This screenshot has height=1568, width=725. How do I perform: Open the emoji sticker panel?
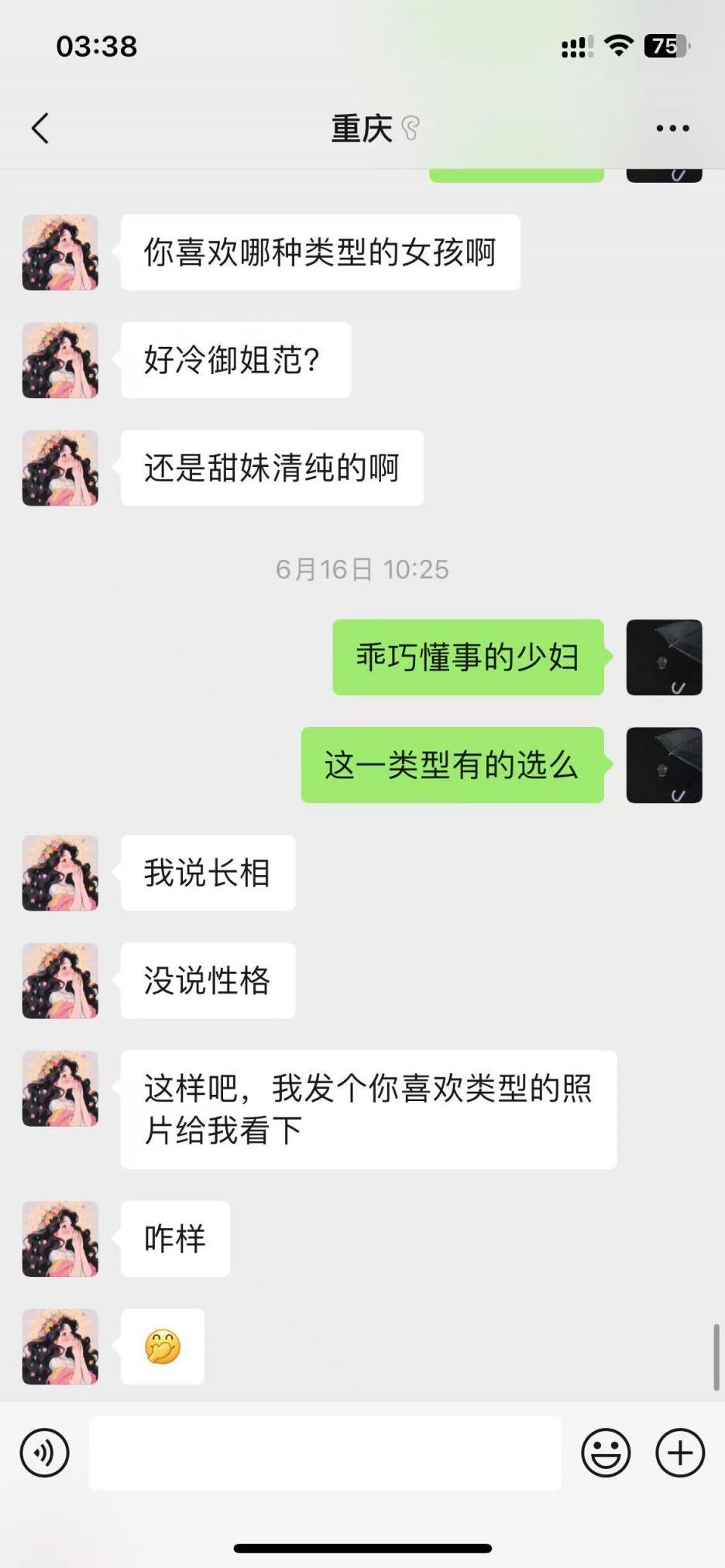pyautogui.click(x=606, y=1453)
